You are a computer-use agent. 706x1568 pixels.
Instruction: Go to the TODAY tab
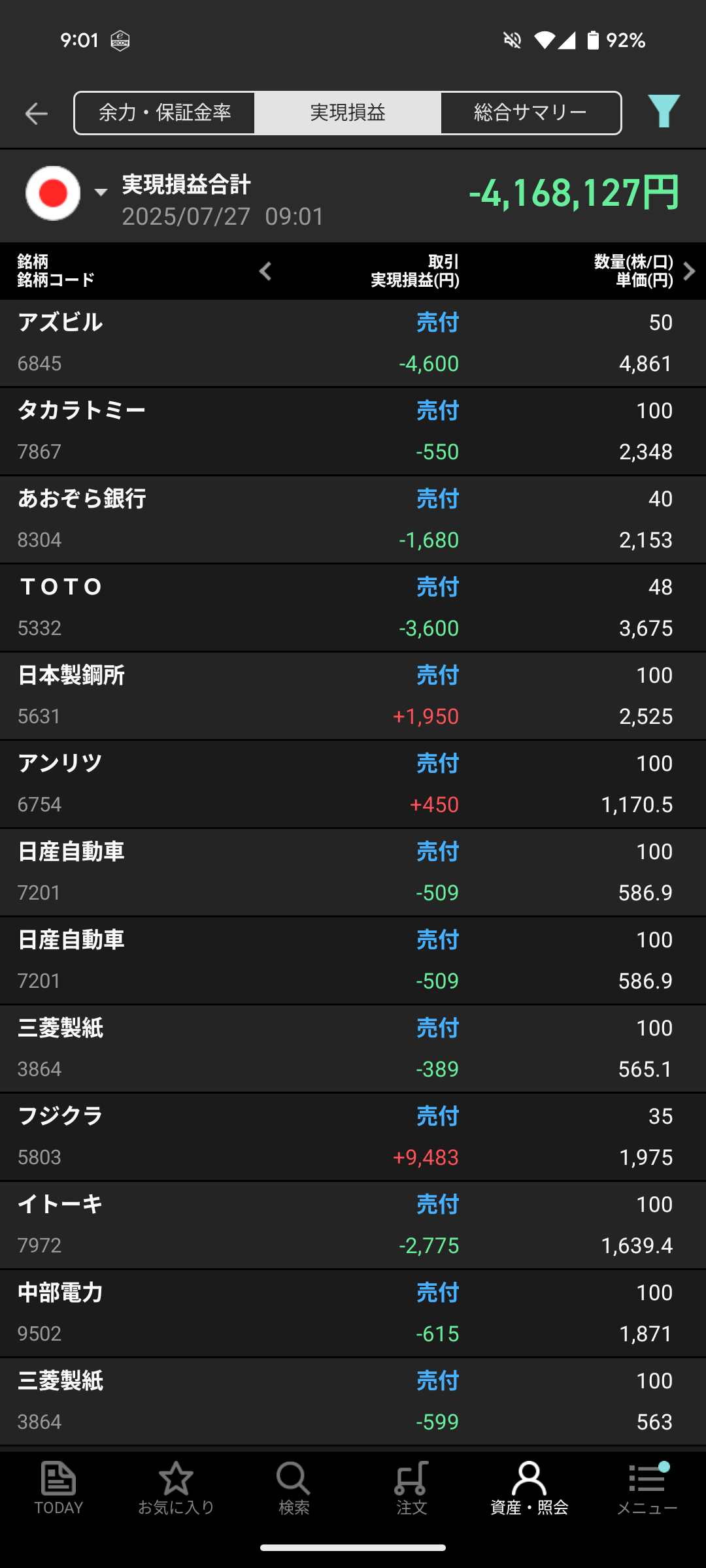(59, 1488)
